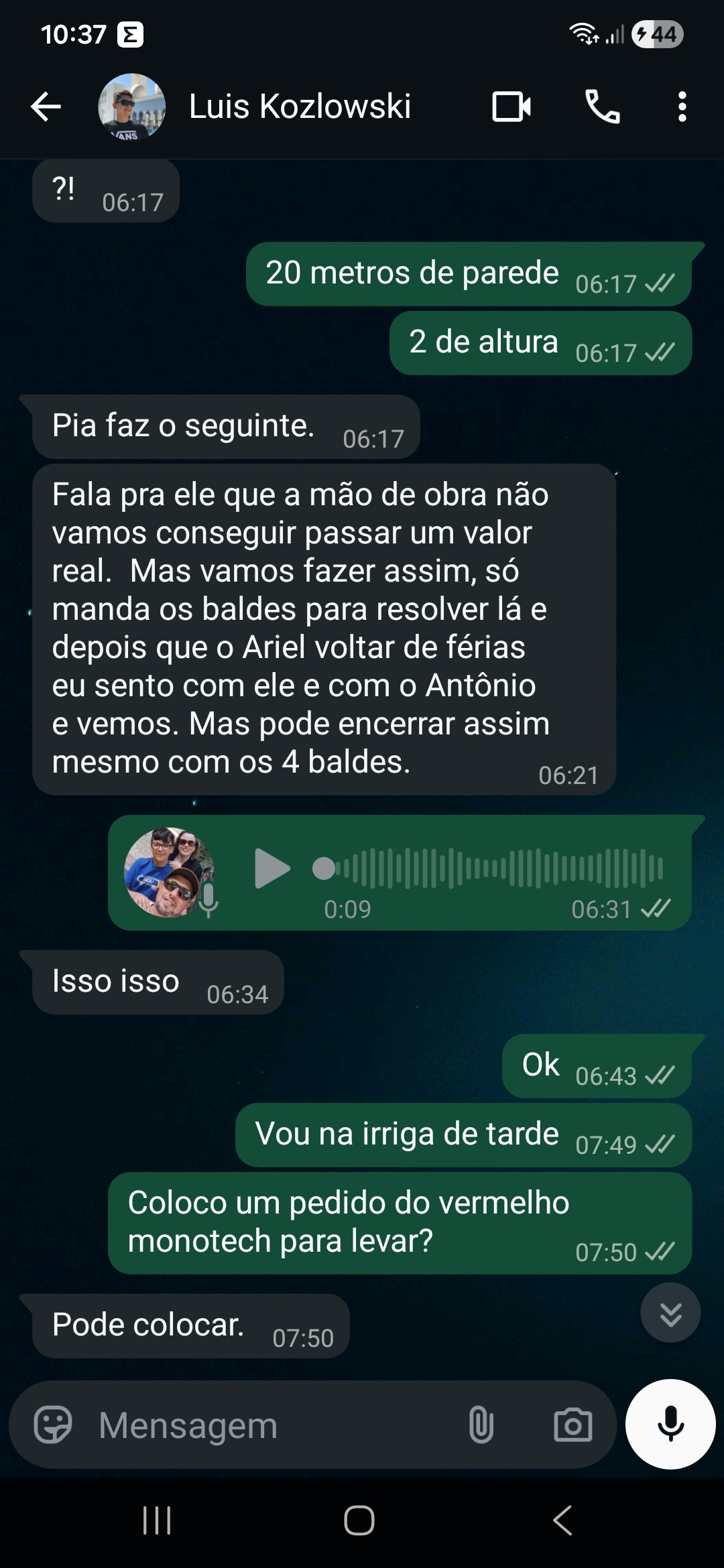The image size is (724, 1568).
Task: Go back to the chat list
Action: (x=46, y=107)
